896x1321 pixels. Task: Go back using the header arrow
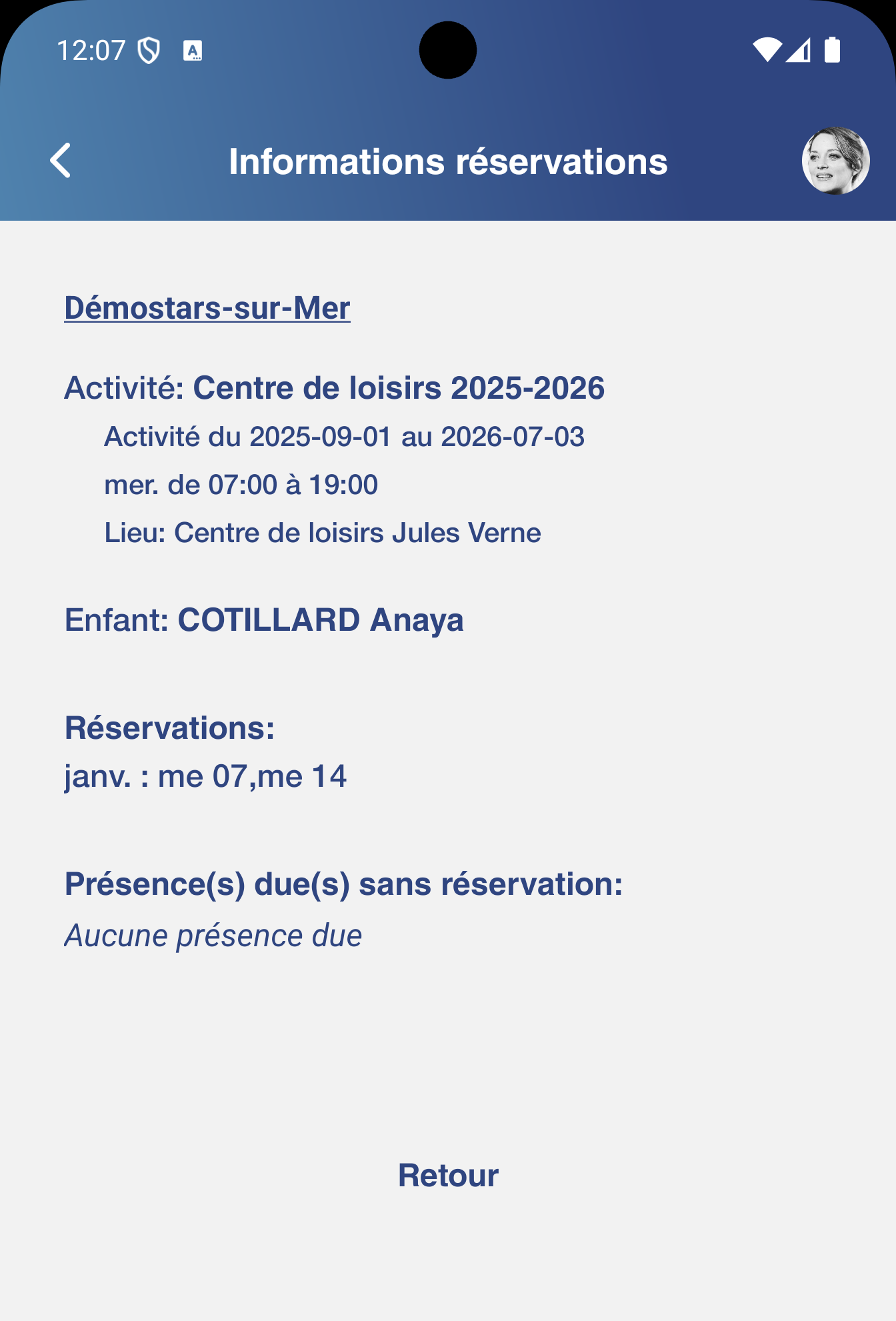[61, 161]
